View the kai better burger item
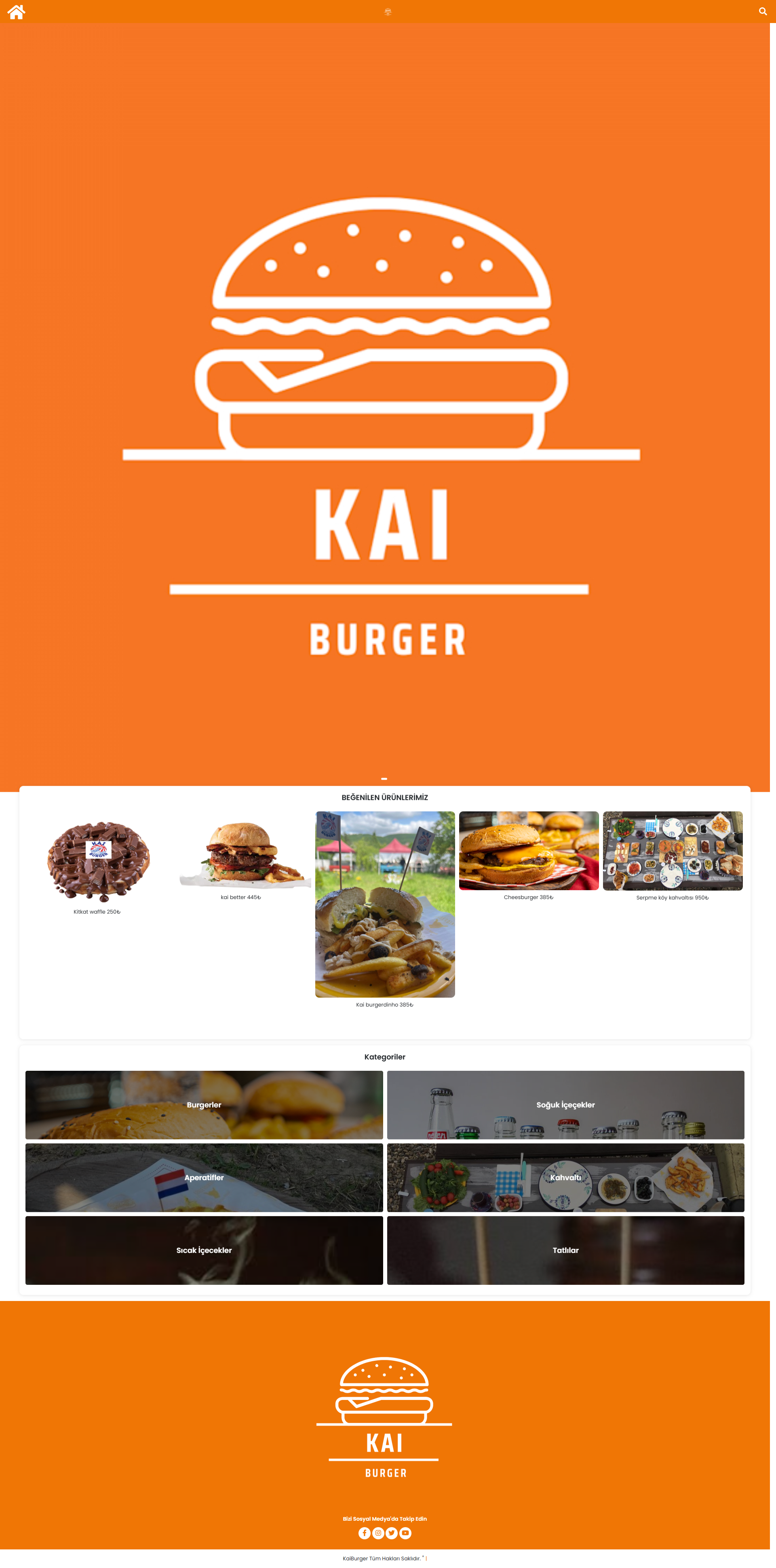776x1568 pixels. pyautogui.click(x=240, y=852)
